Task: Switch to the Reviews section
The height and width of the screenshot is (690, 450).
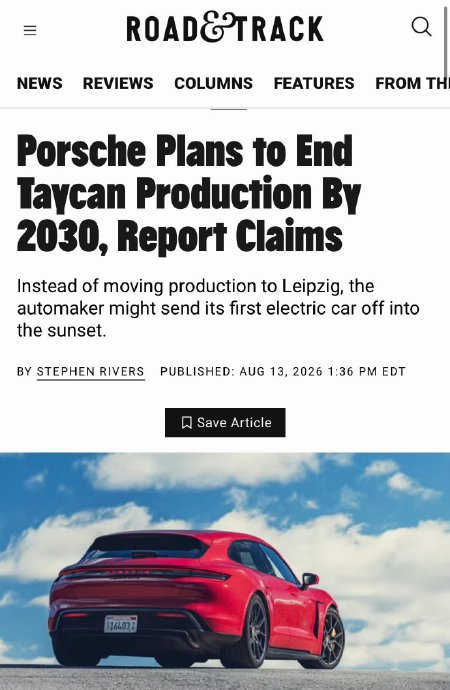Action: pyautogui.click(x=118, y=83)
